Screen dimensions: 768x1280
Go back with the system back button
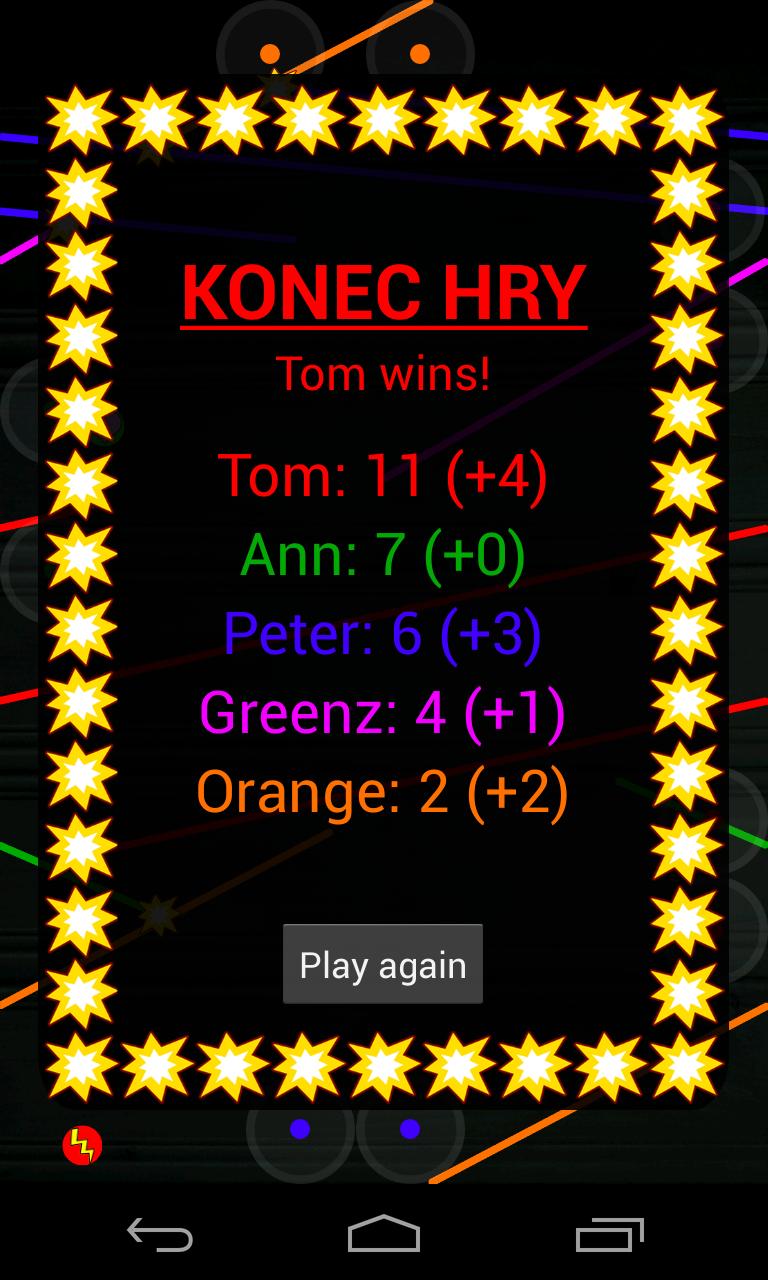tap(160, 1235)
